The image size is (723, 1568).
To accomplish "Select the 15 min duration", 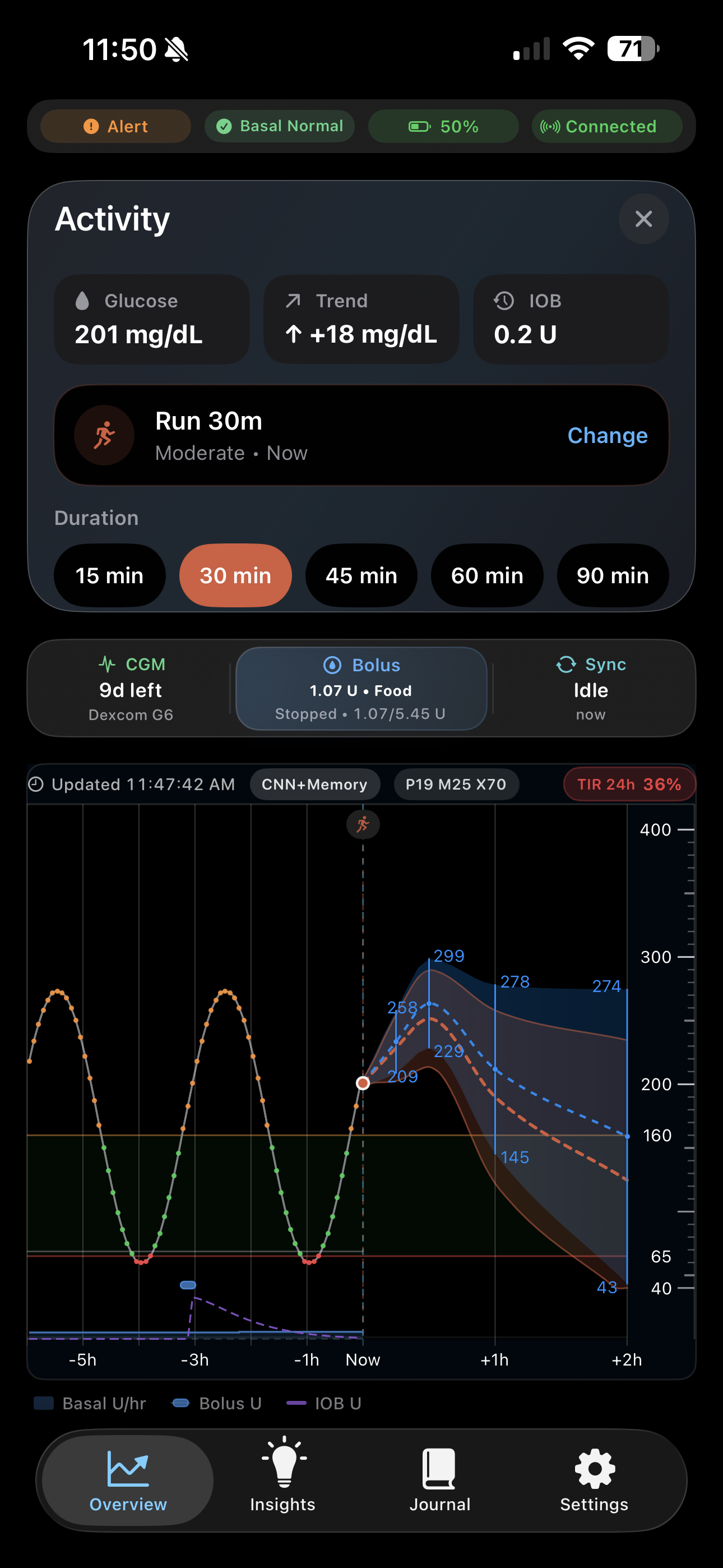I will tap(109, 575).
